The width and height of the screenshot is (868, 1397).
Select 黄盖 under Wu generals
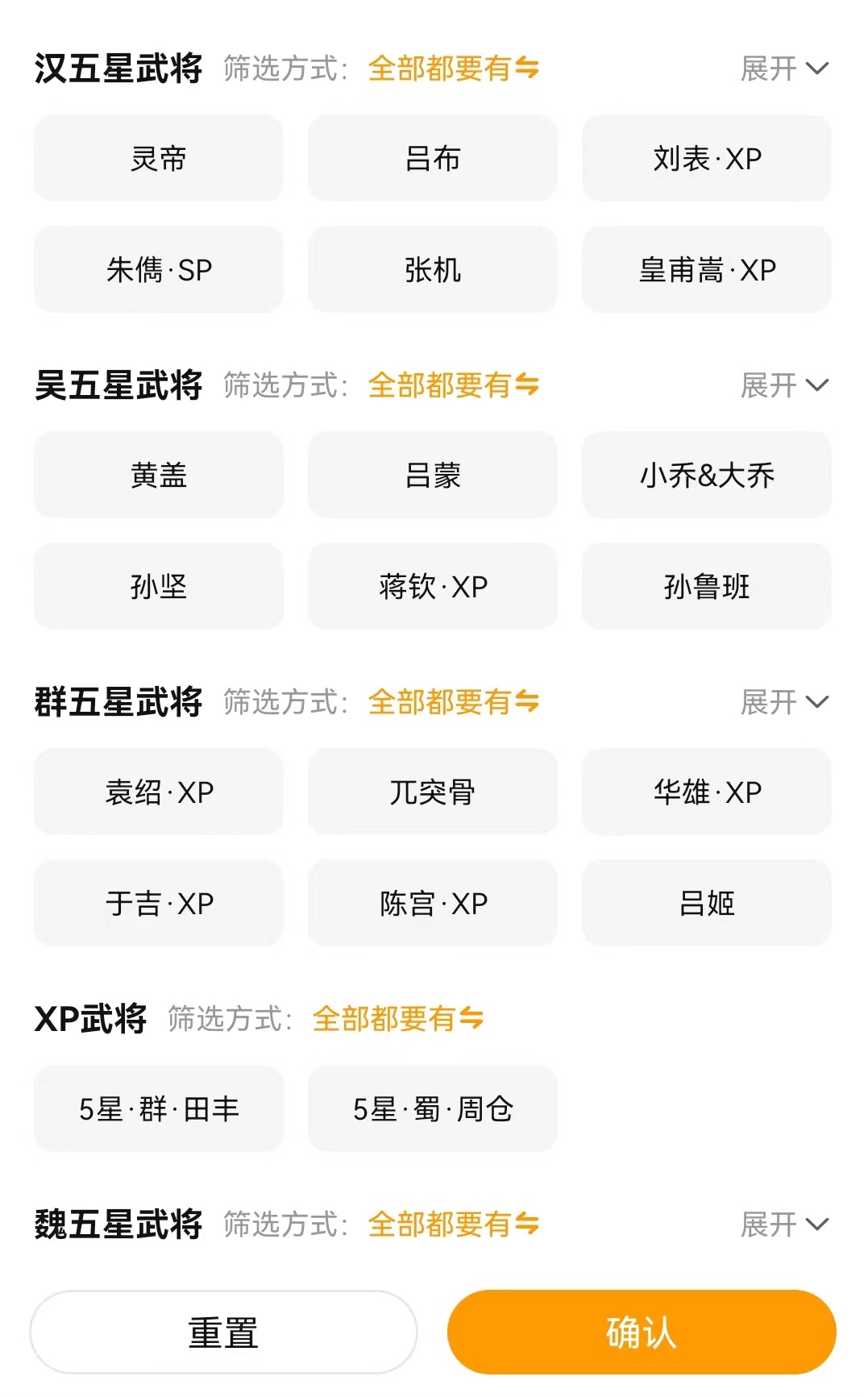(159, 475)
